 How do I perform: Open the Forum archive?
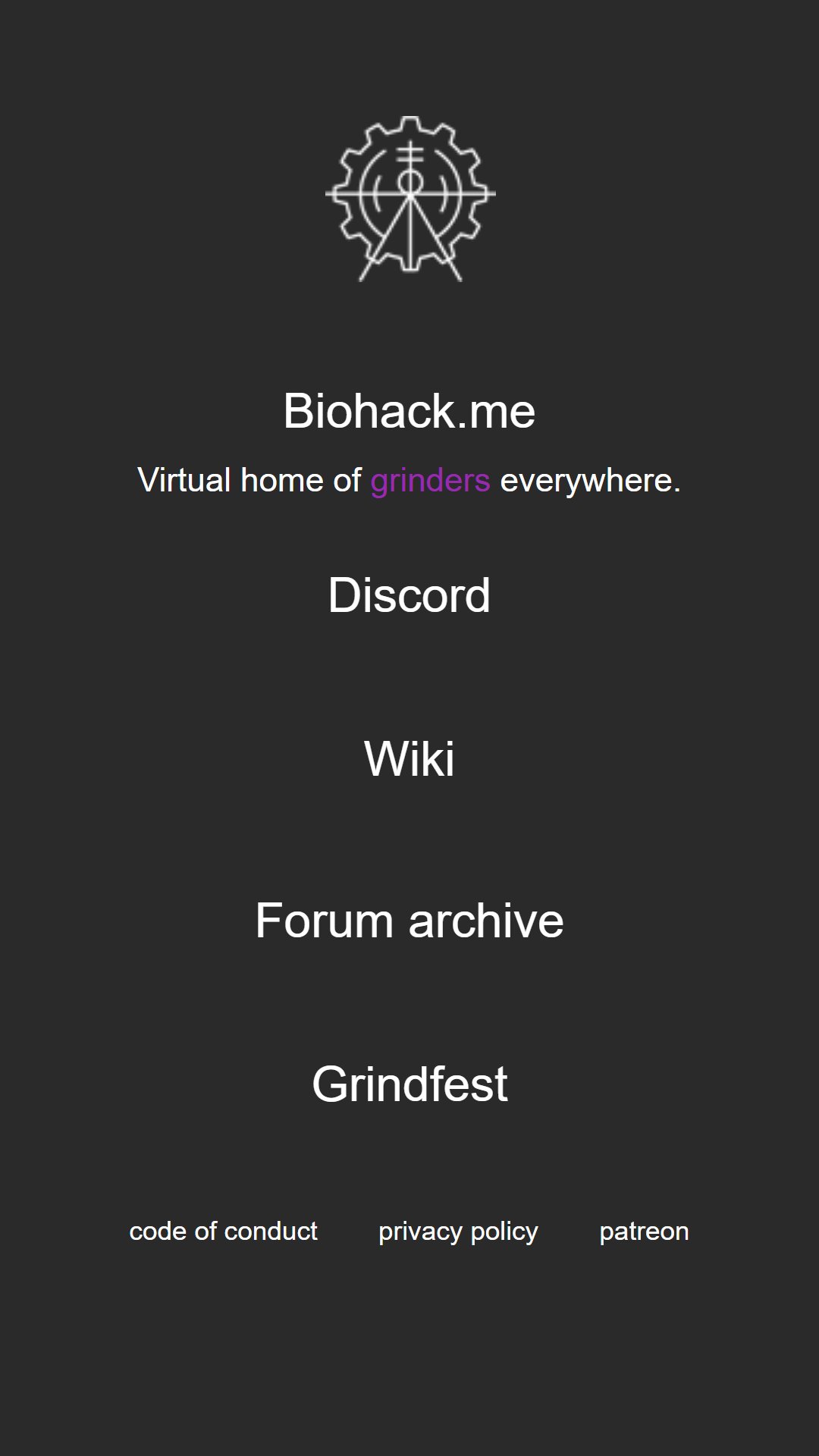[x=409, y=921]
